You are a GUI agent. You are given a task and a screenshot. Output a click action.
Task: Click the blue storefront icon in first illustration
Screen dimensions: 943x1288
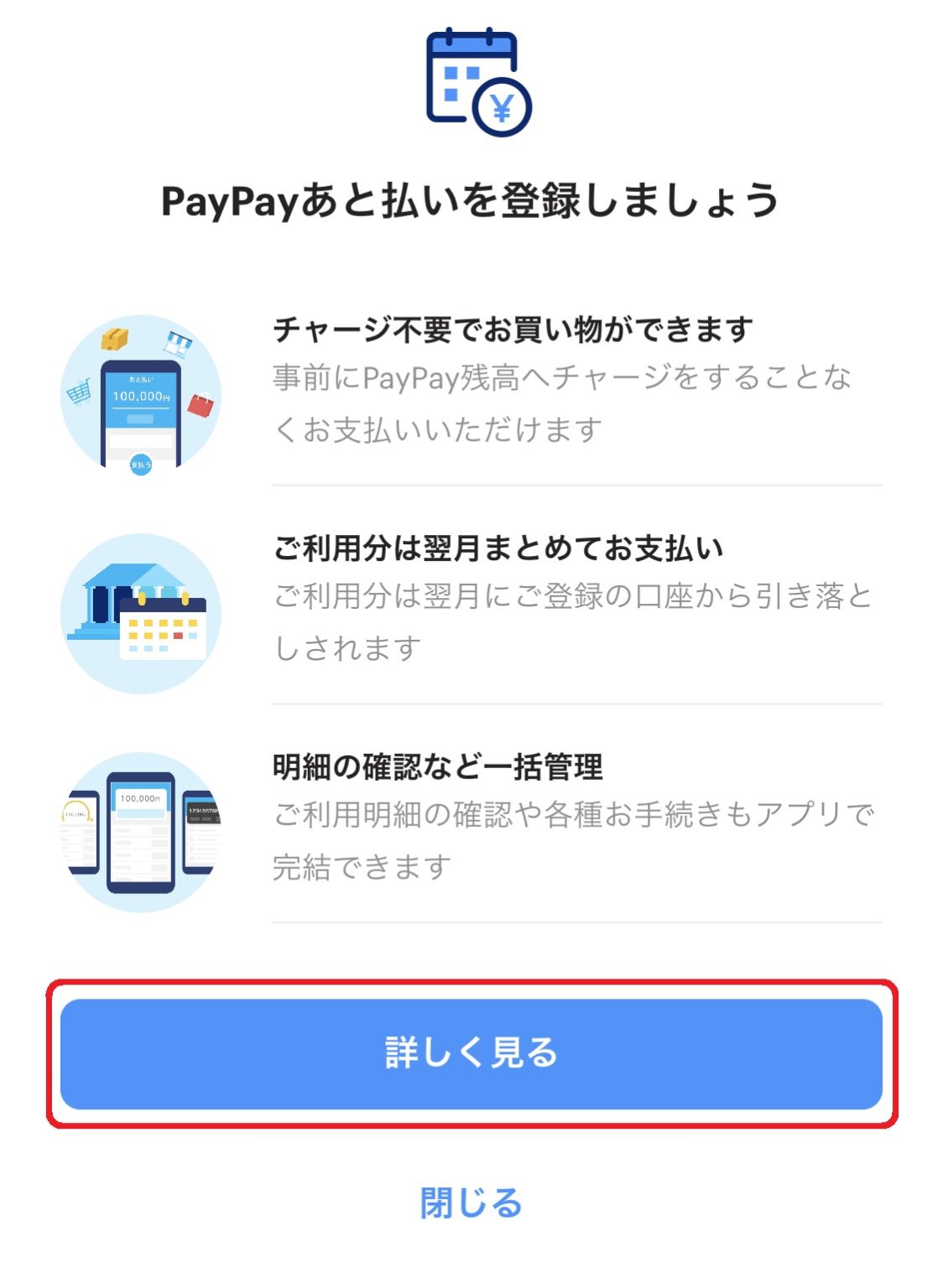[x=177, y=345]
